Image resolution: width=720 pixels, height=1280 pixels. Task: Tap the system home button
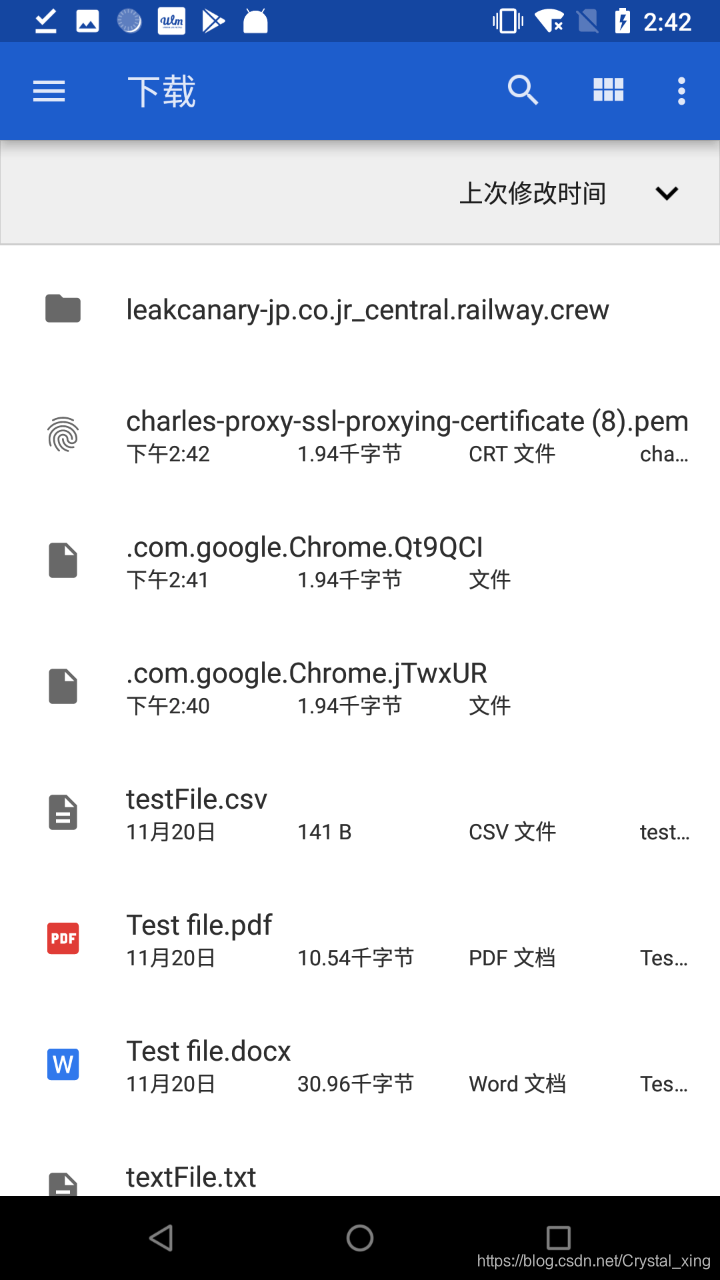[x=360, y=1238]
